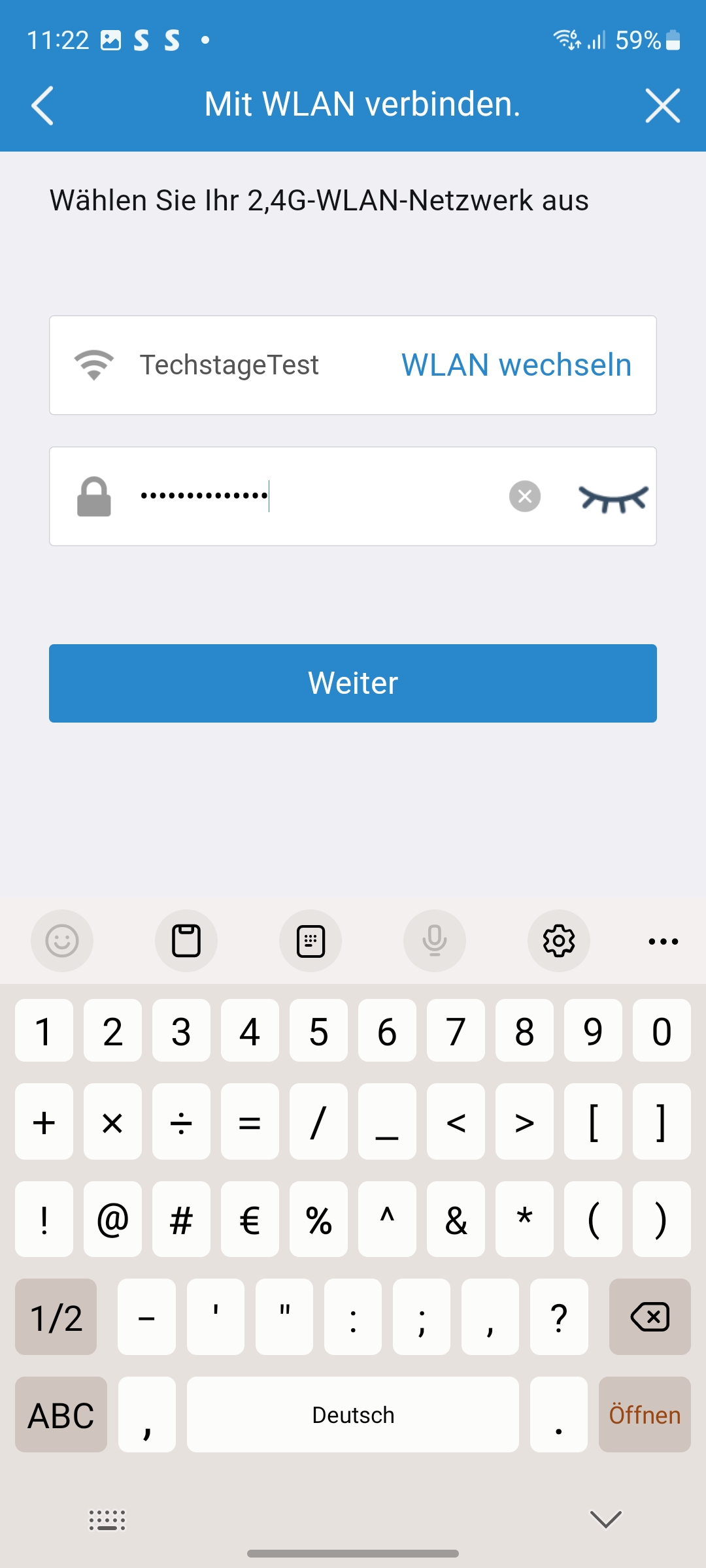This screenshot has height=1568, width=706.
Task: Delete a character with backspace key
Action: [649, 1317]
